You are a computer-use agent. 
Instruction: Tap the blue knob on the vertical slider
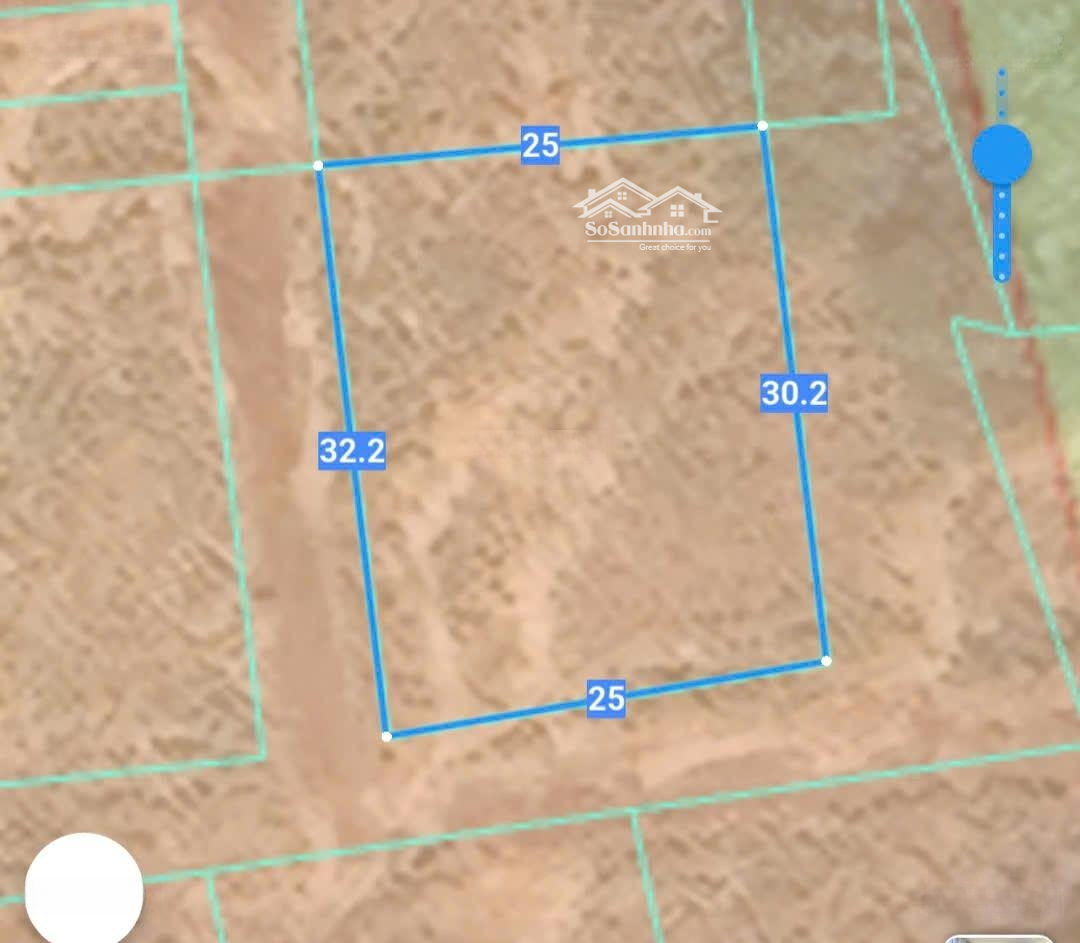[1001, 155]
